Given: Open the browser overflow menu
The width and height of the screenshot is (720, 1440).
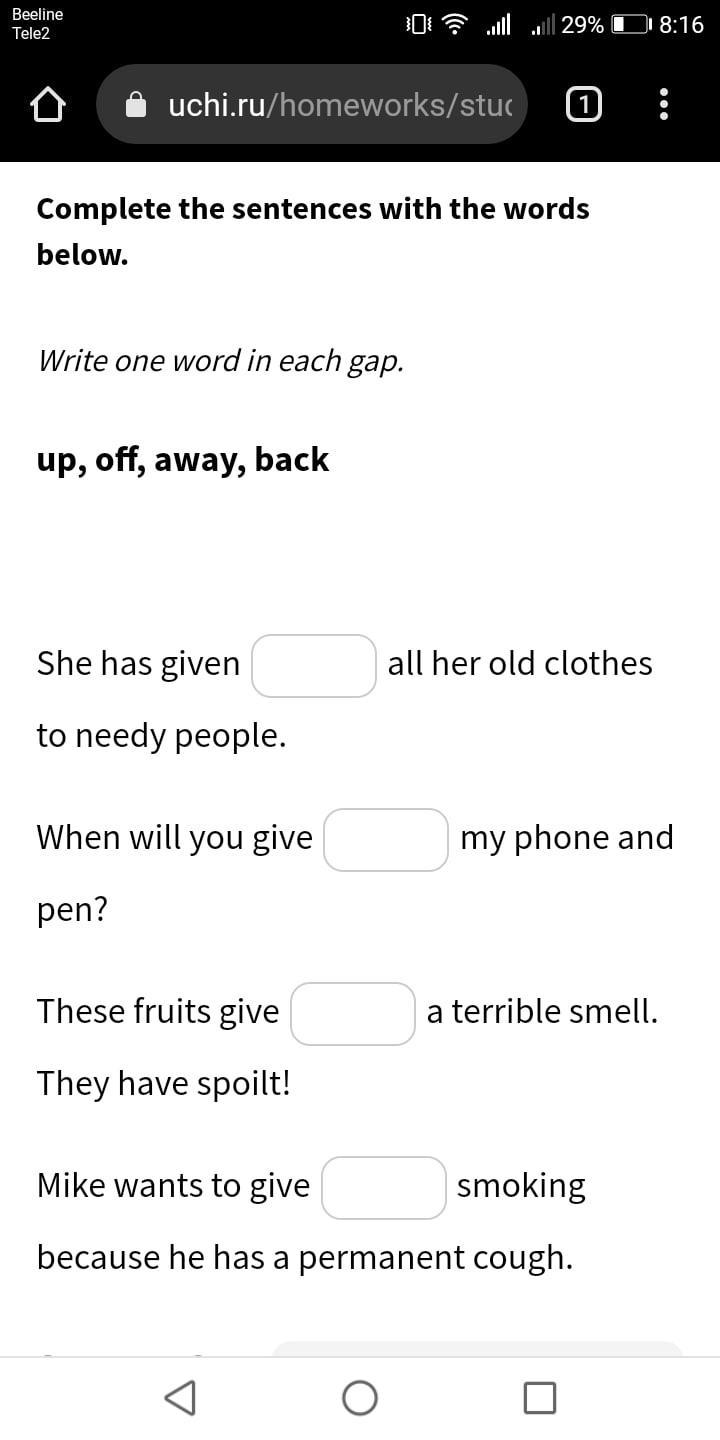Looking at the screenshot, I should 664,104.
